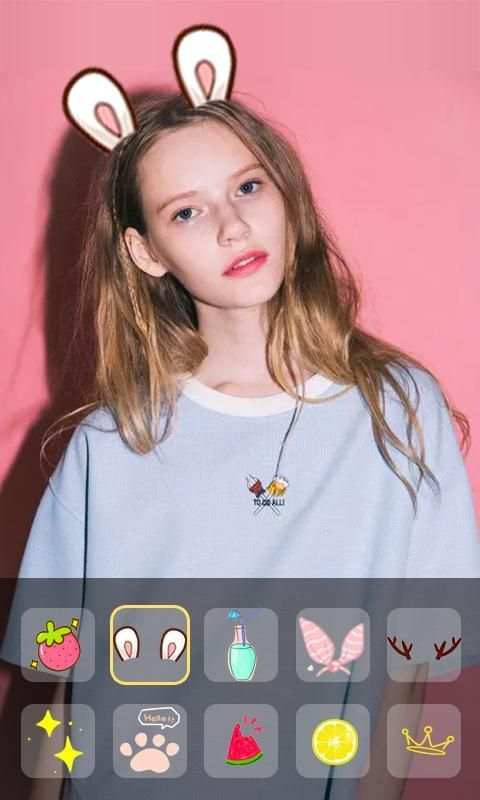Viewport: 480px width, 800px height.
Task: Pick the golden crown sticker
Action: tap(424, 741)
